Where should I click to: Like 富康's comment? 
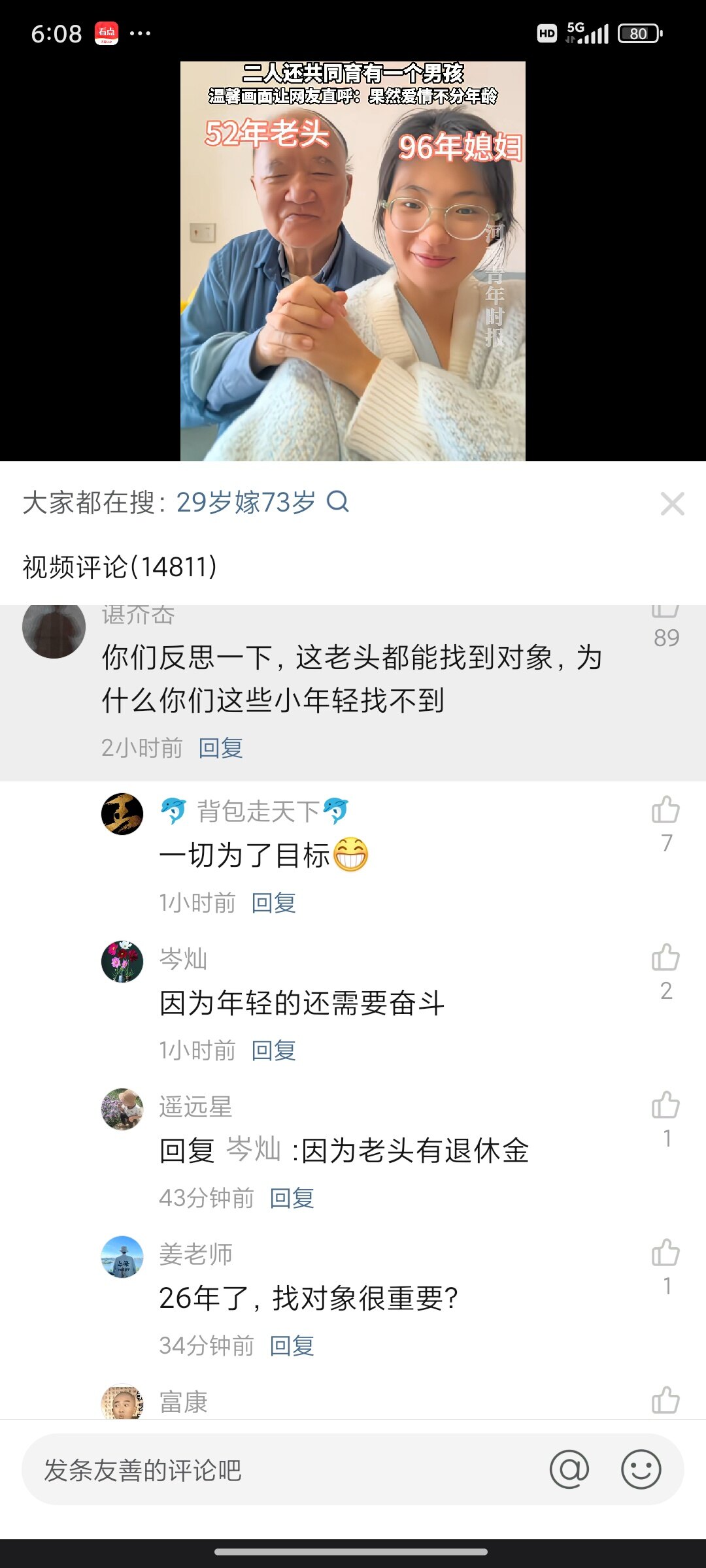click(665, 1401)
